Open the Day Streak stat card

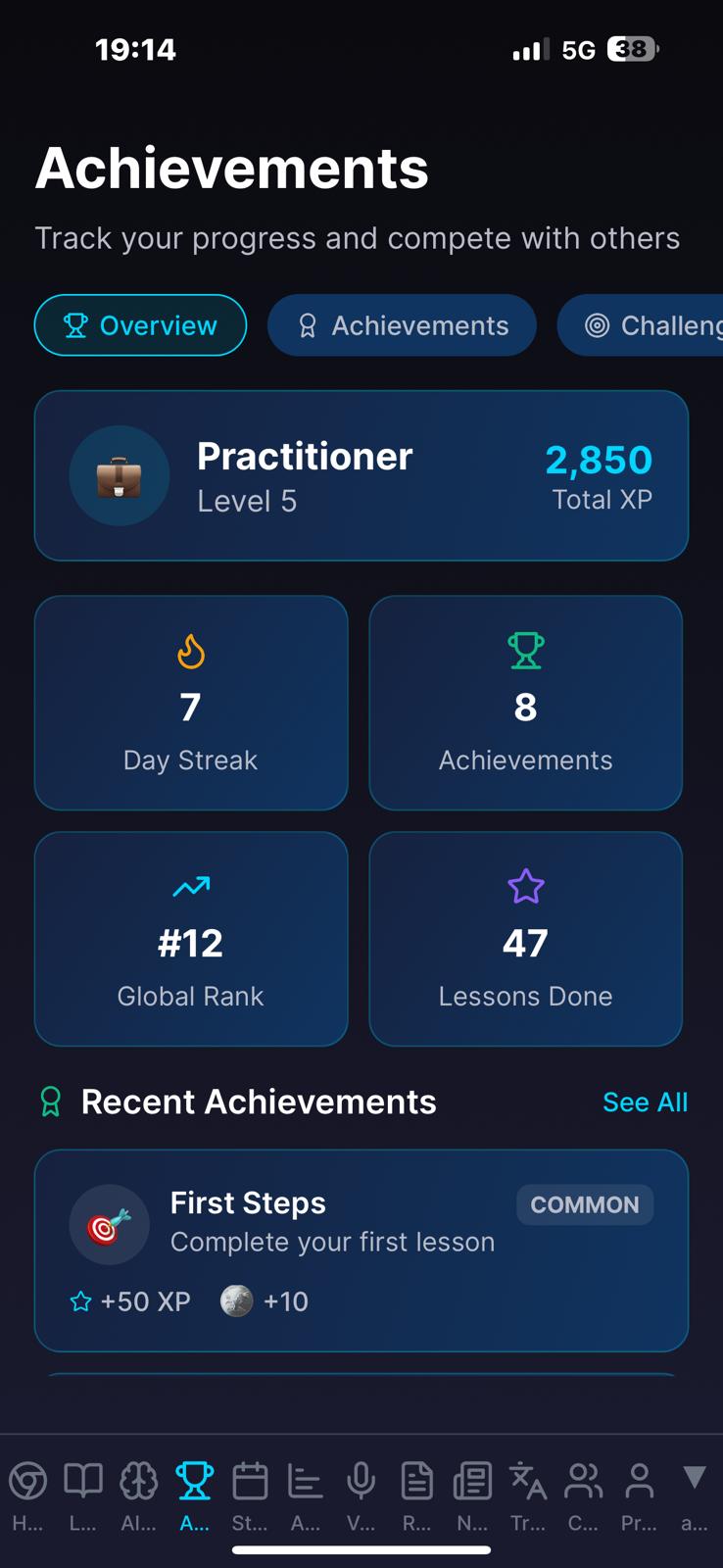pos(191,704)
